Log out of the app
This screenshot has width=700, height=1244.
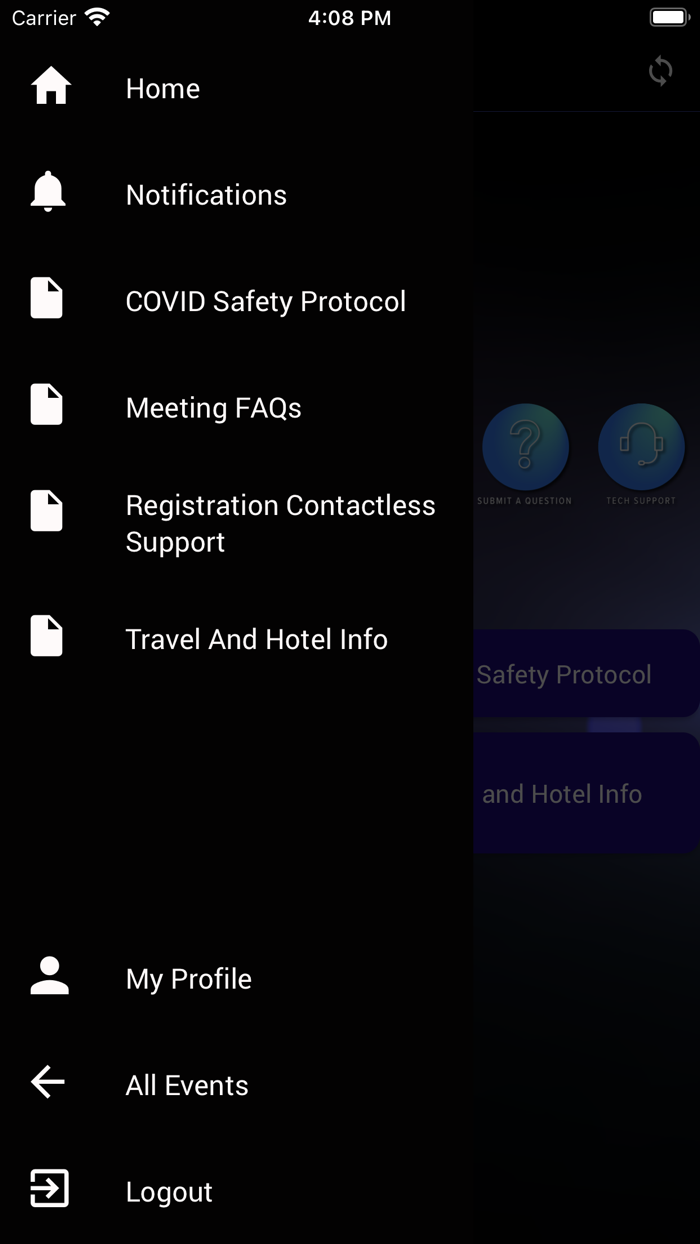[236, 1192]
